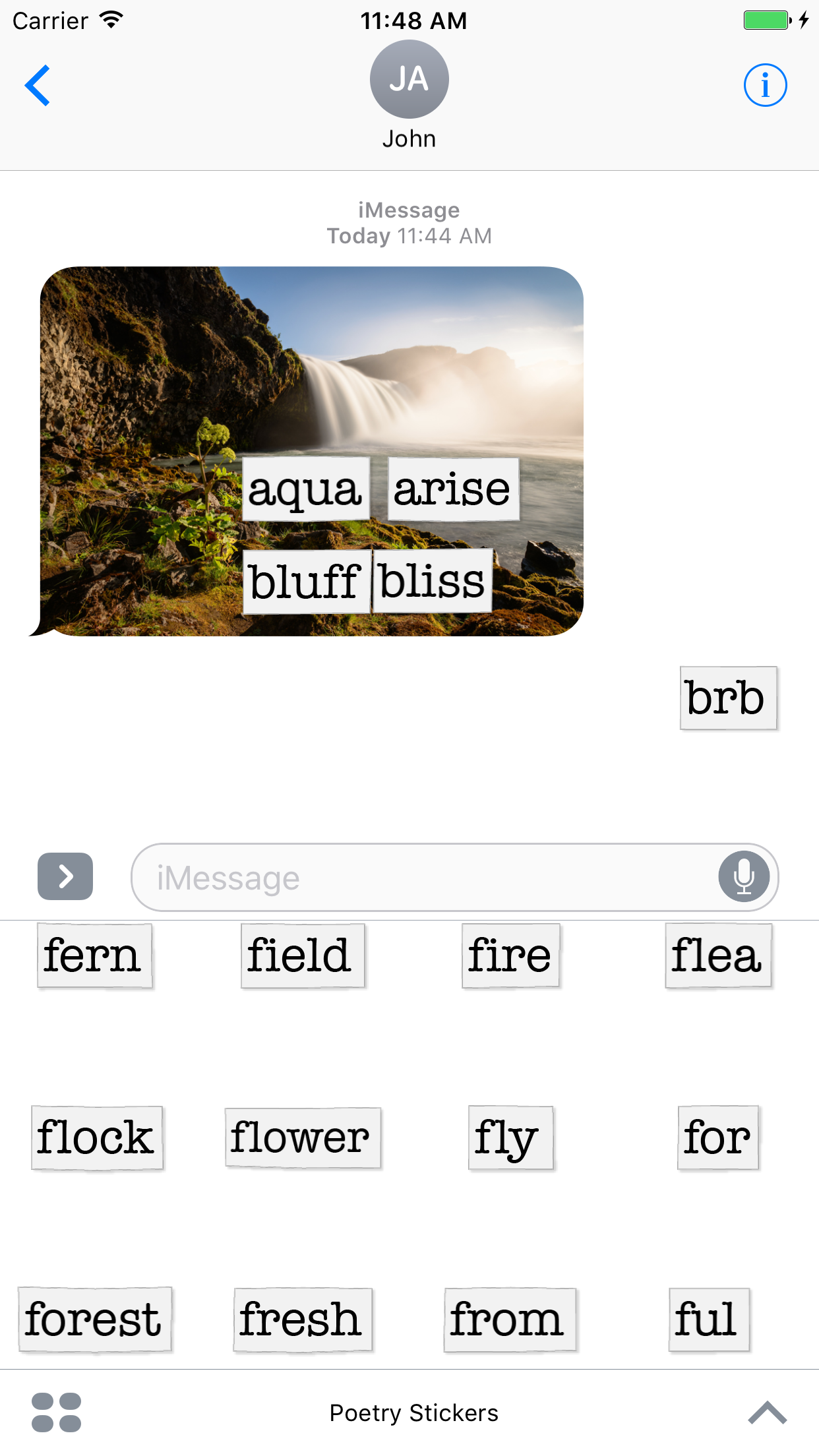Record audio with the microphone button

click(x=744, y=877)
